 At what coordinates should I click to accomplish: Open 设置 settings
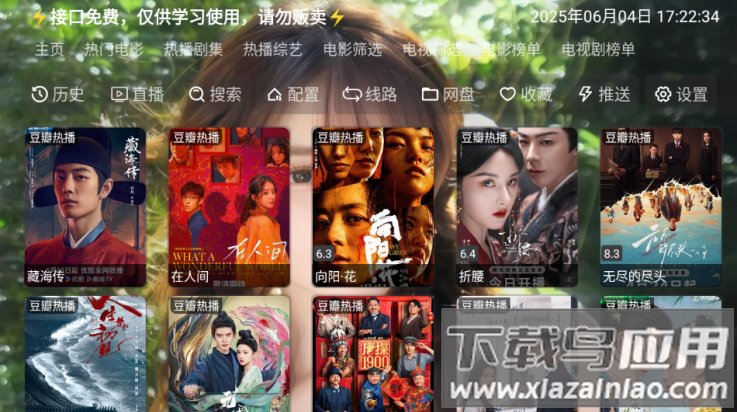coord(681,94)
